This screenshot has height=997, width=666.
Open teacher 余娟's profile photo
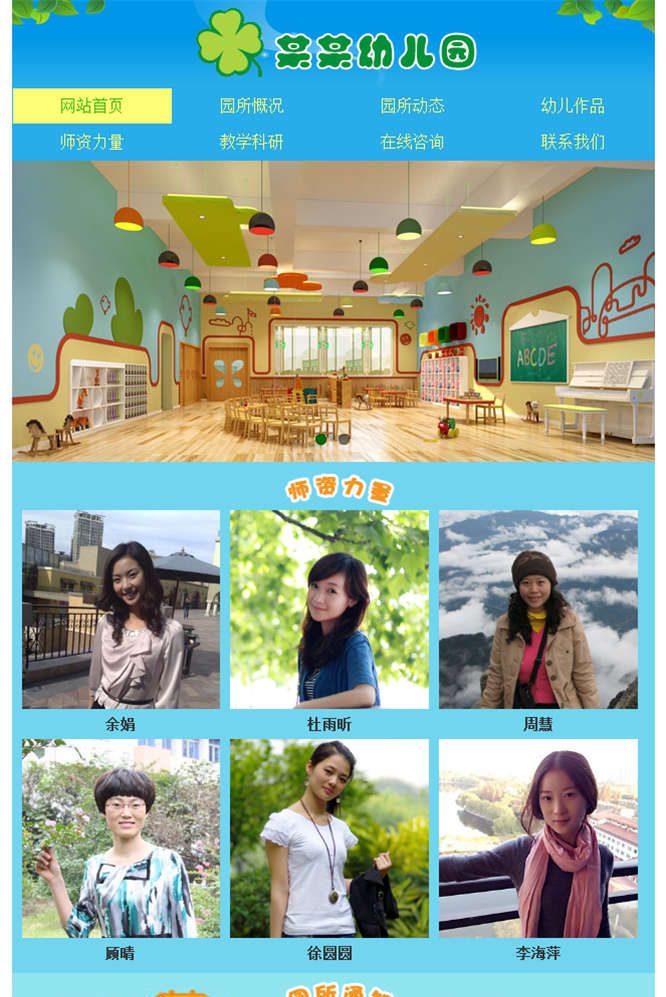pos(121,609)
